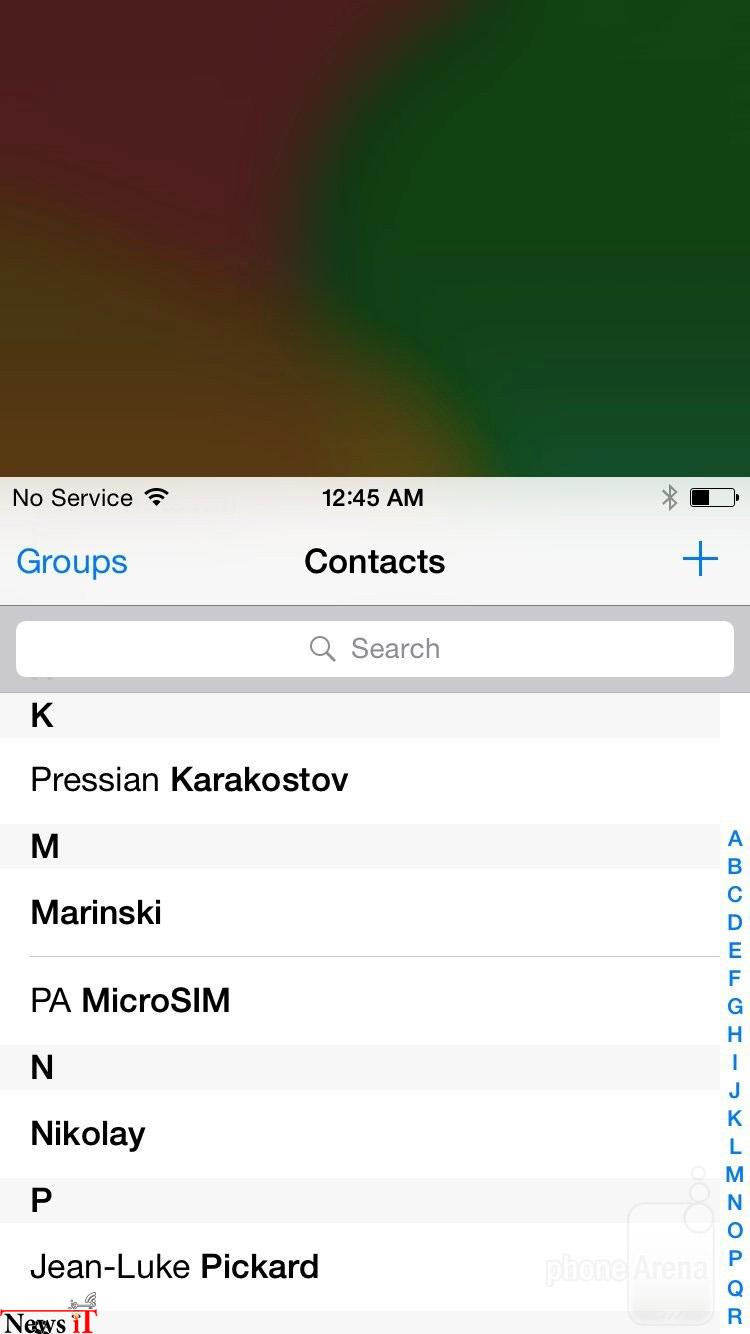This screenshot has width=750, height=1334.
Task: Jump to letter Q in index
Action: [735, 1287]
